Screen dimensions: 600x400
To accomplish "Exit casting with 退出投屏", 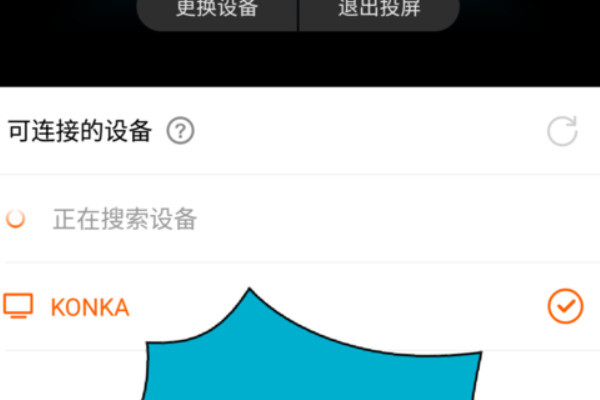I will tap(379, 10).
